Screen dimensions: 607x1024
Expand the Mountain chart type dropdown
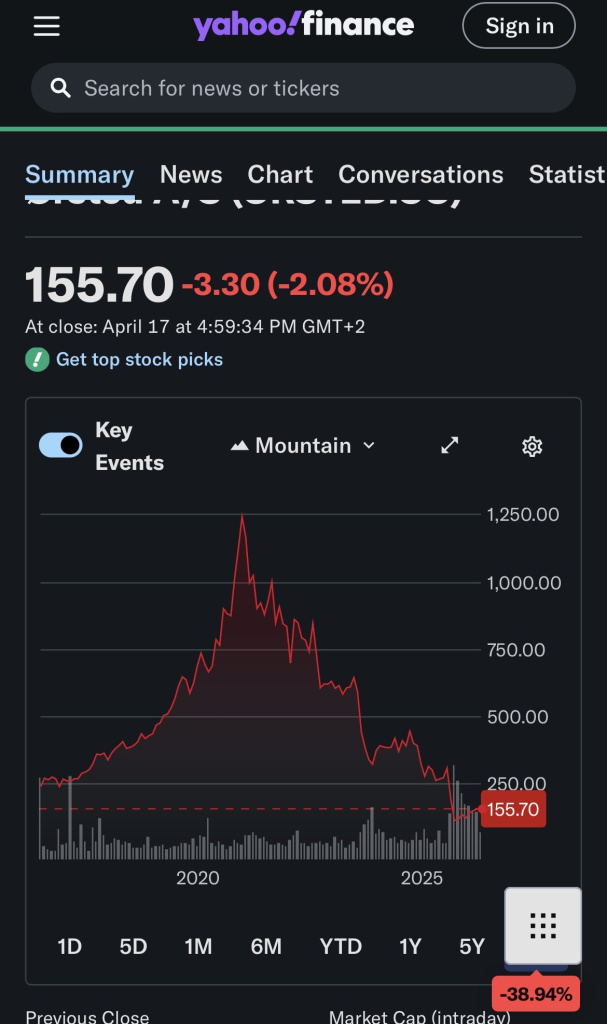coord(303,445)
